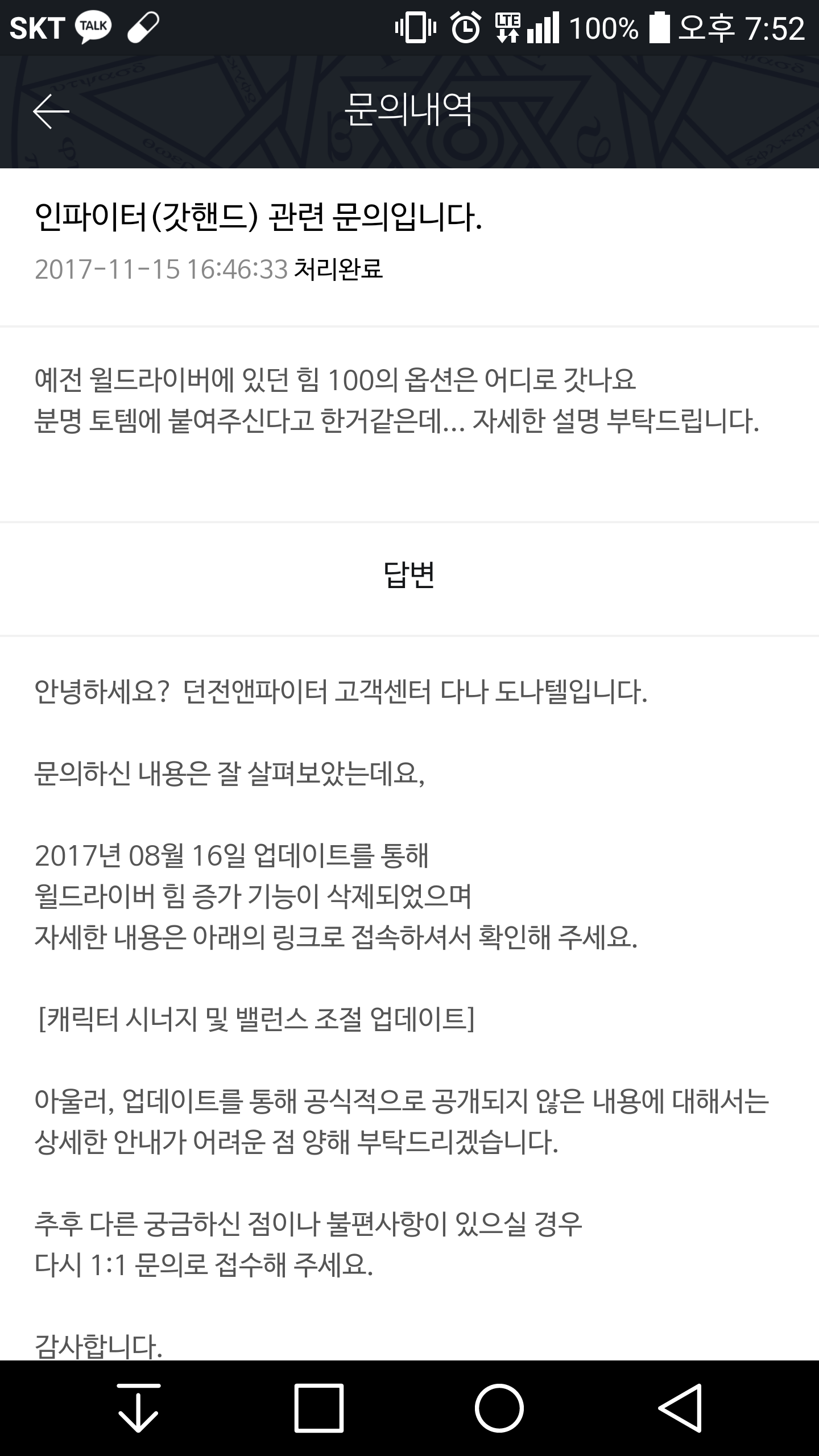Open the 캐릭터 시너지 및 밸런스 조절 업데이트 link
Screen dimensions: 819x1456
click(256, 1019)
